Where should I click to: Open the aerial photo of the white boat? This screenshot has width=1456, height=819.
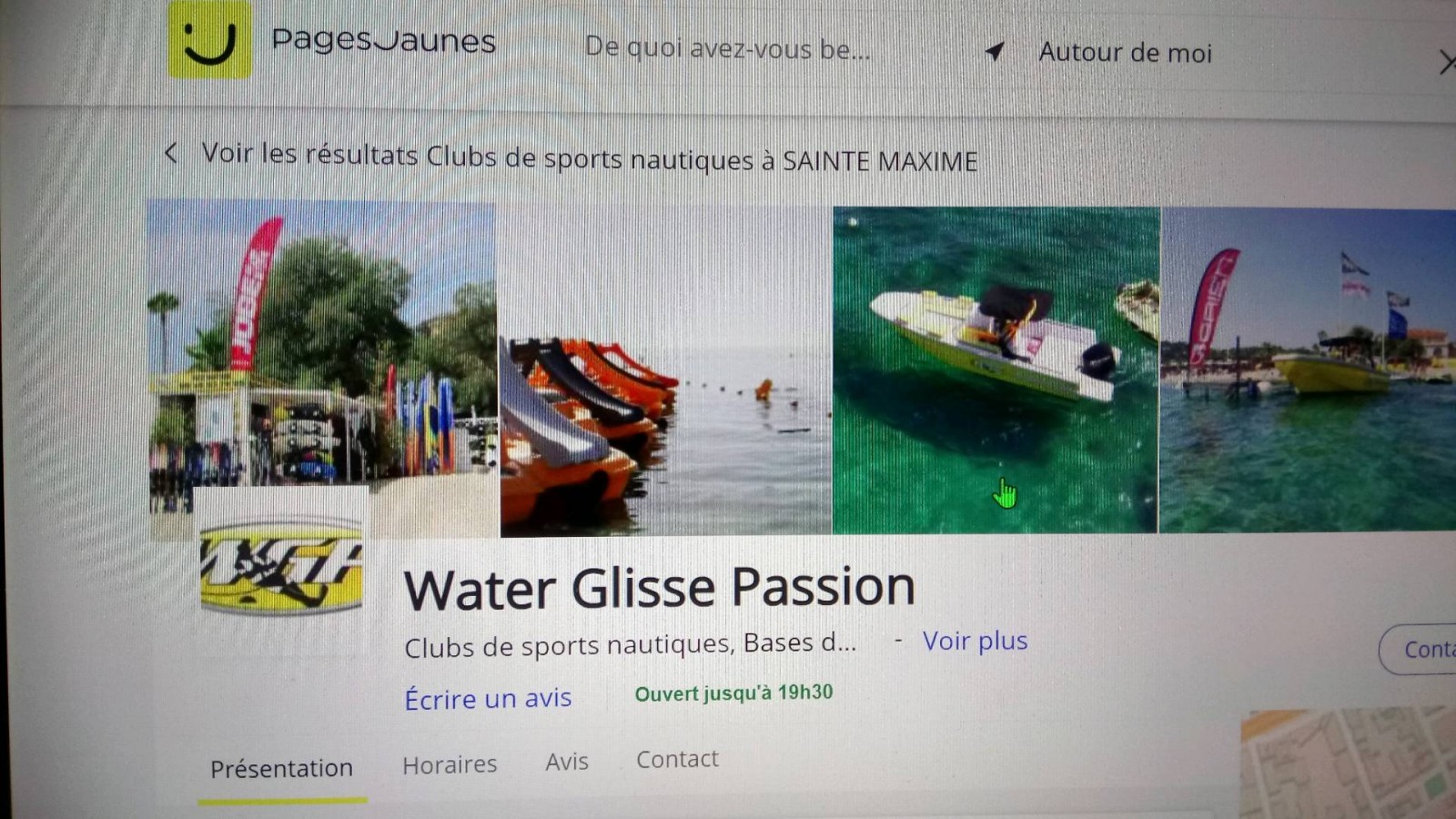click(x=996, y=369)
